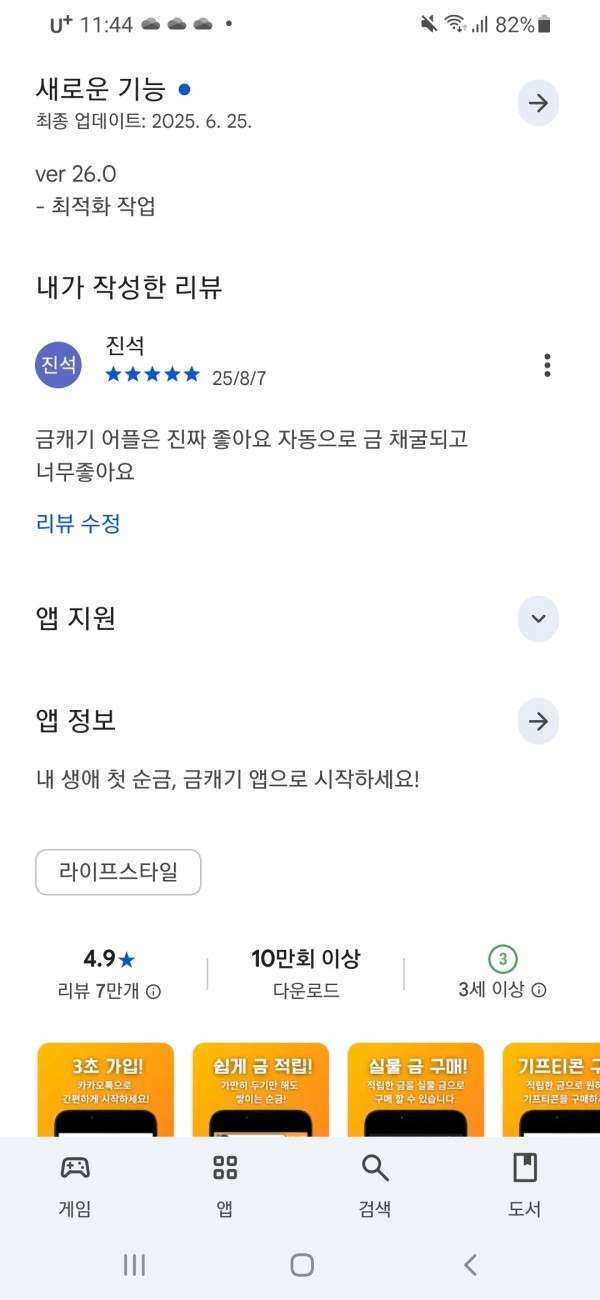Open the 쉽게 금 적립! screenshot

click(260, 1090)
